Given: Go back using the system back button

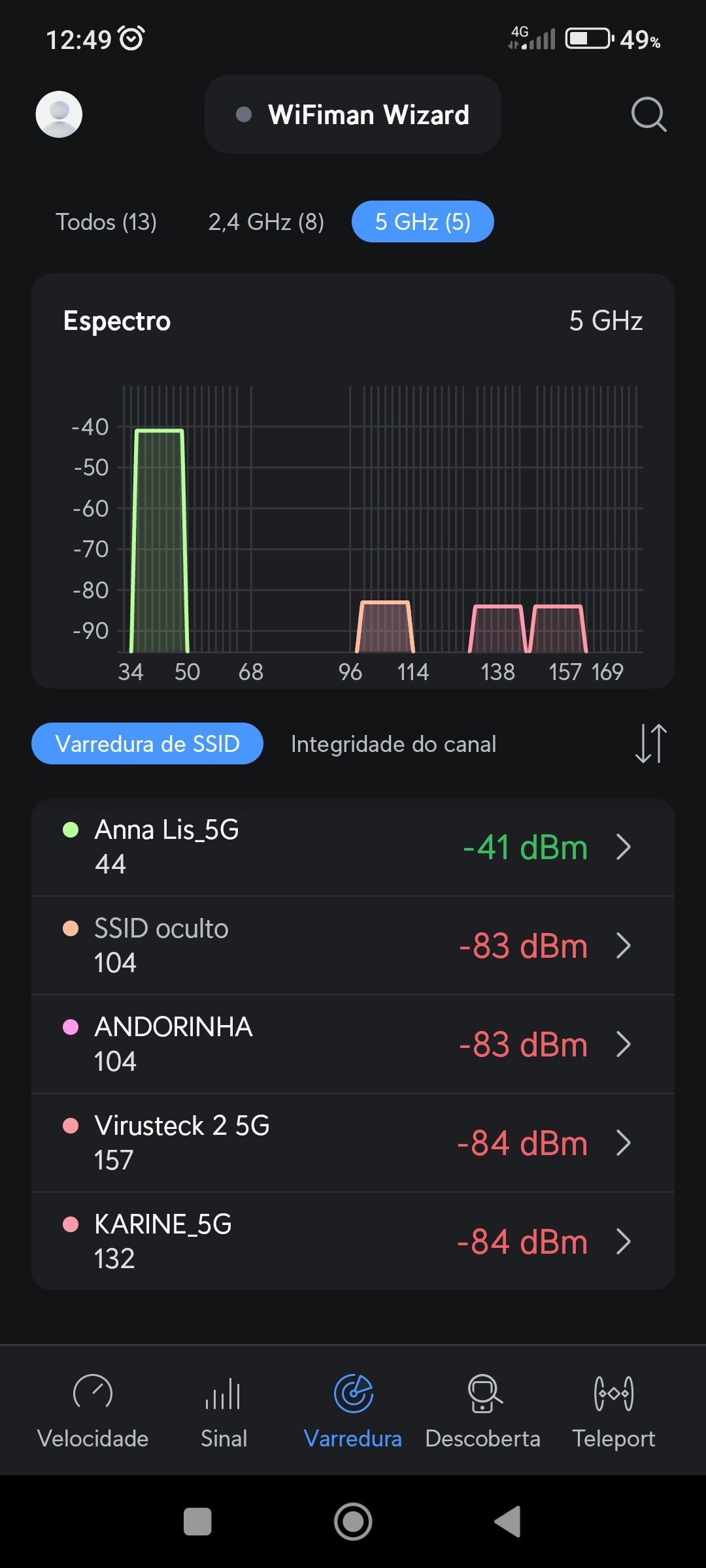Looking at the screenshot, I should (x=508, y=1522).
